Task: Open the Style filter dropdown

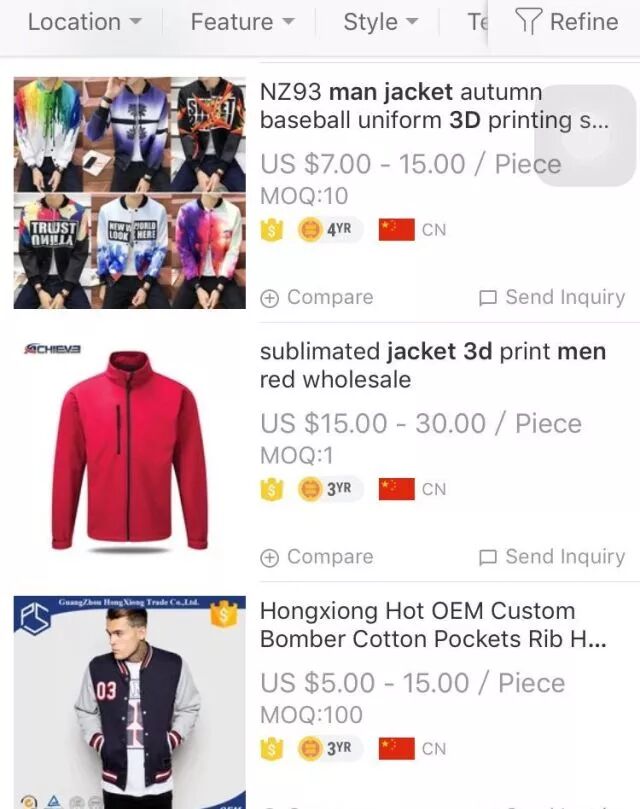Action: tap(380, 22)
